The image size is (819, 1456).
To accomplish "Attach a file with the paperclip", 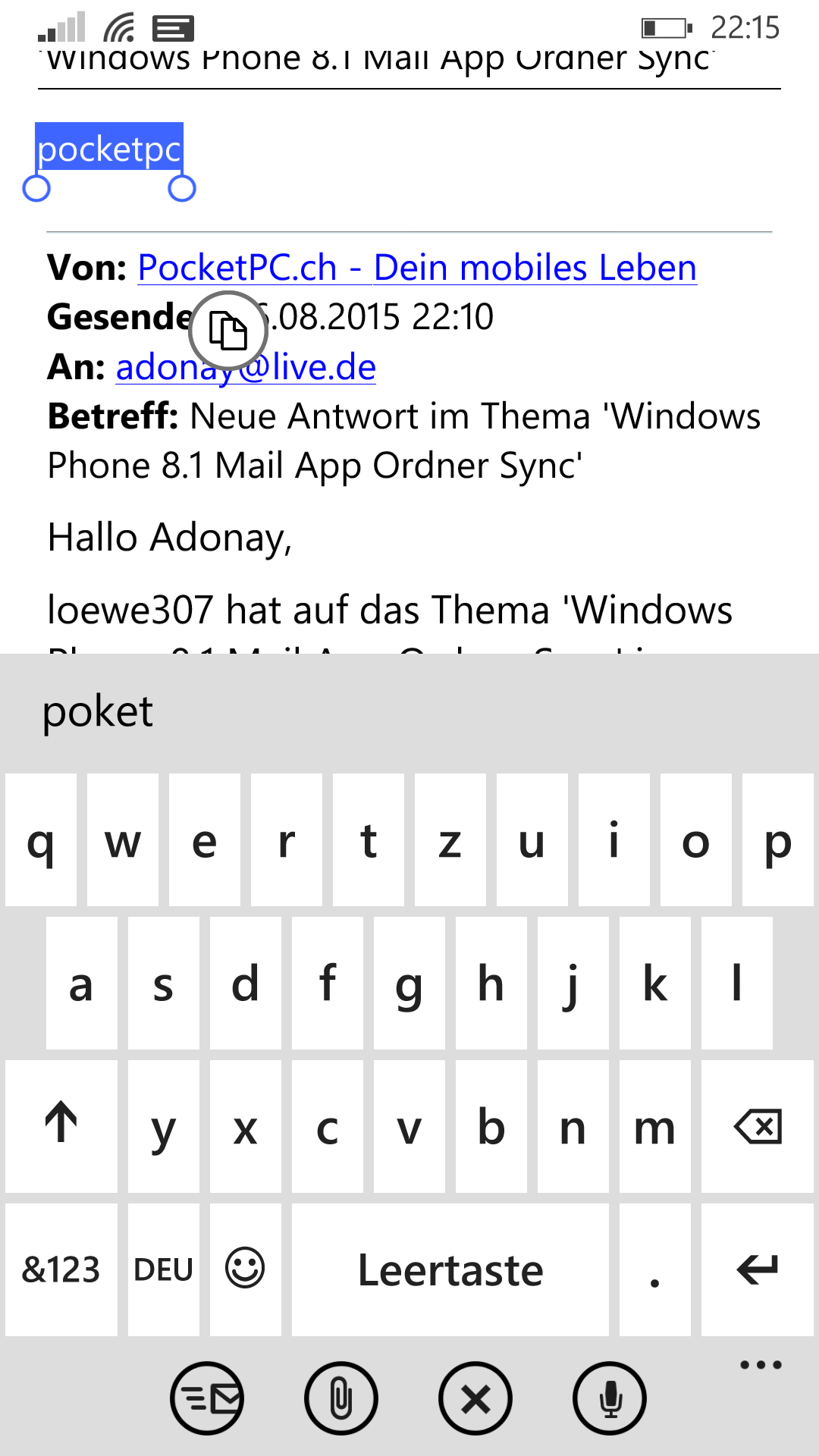I will tap(341, 1398).
